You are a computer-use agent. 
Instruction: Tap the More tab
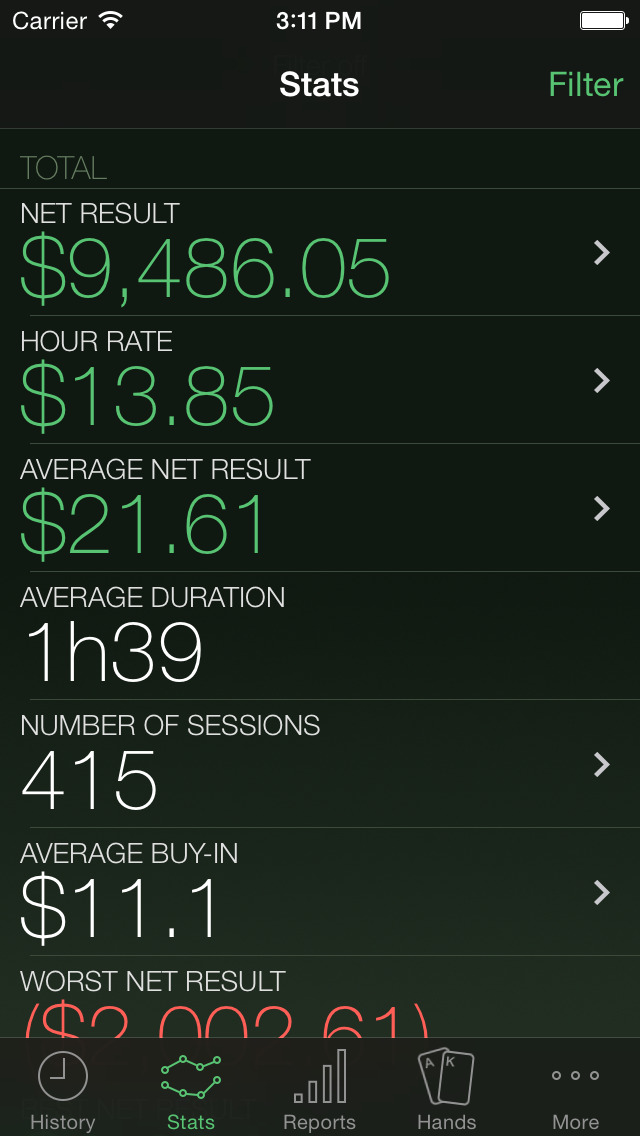(x=575, y=1090)
